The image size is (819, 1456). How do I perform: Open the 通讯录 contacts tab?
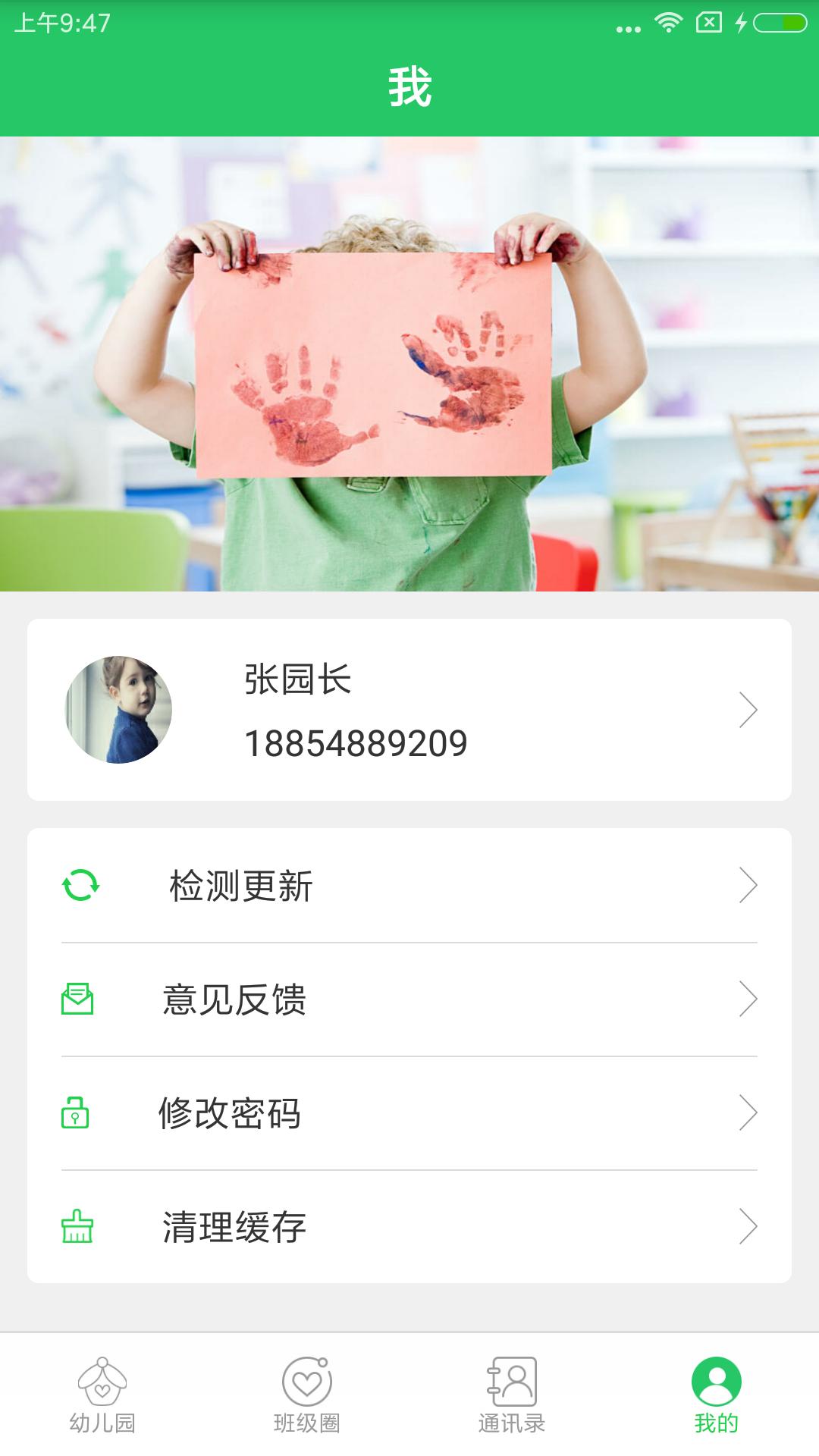coord(512,1395)
